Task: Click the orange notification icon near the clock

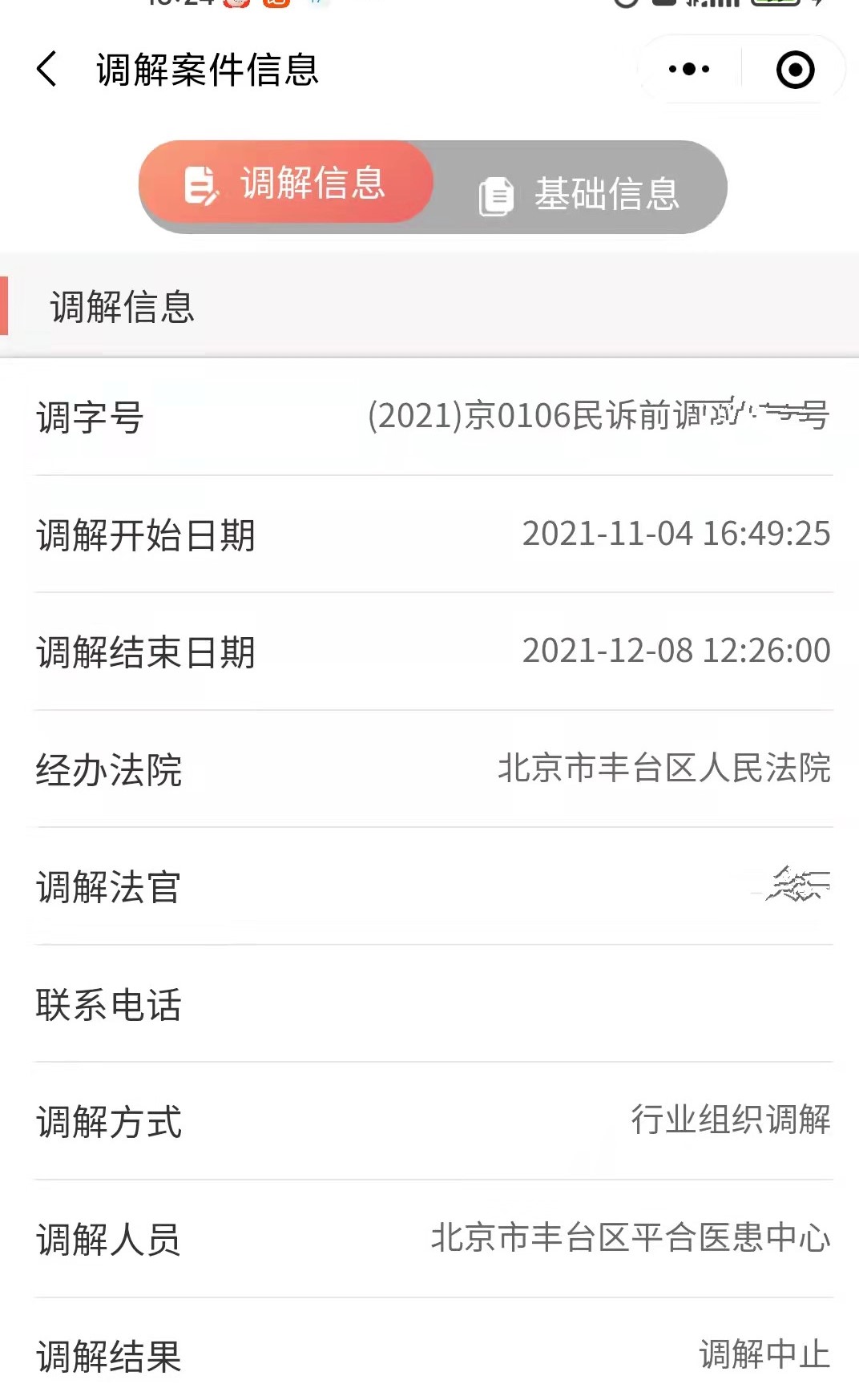Action: pos(276,6)
